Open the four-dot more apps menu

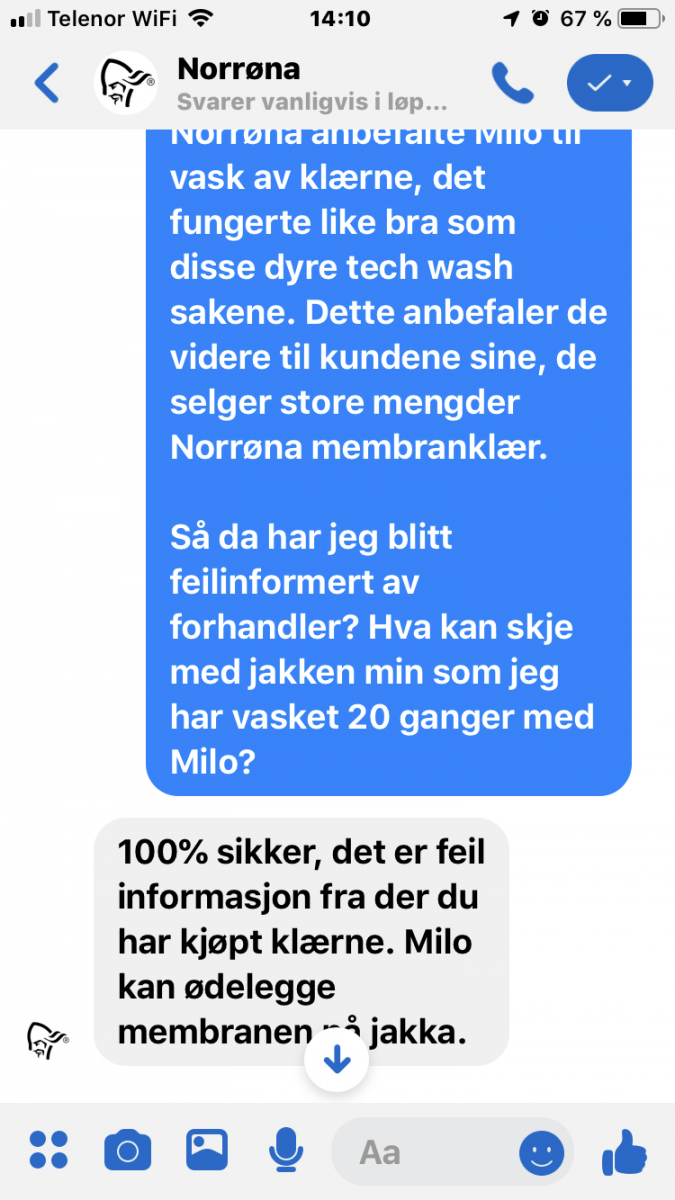pos(48,1151)
